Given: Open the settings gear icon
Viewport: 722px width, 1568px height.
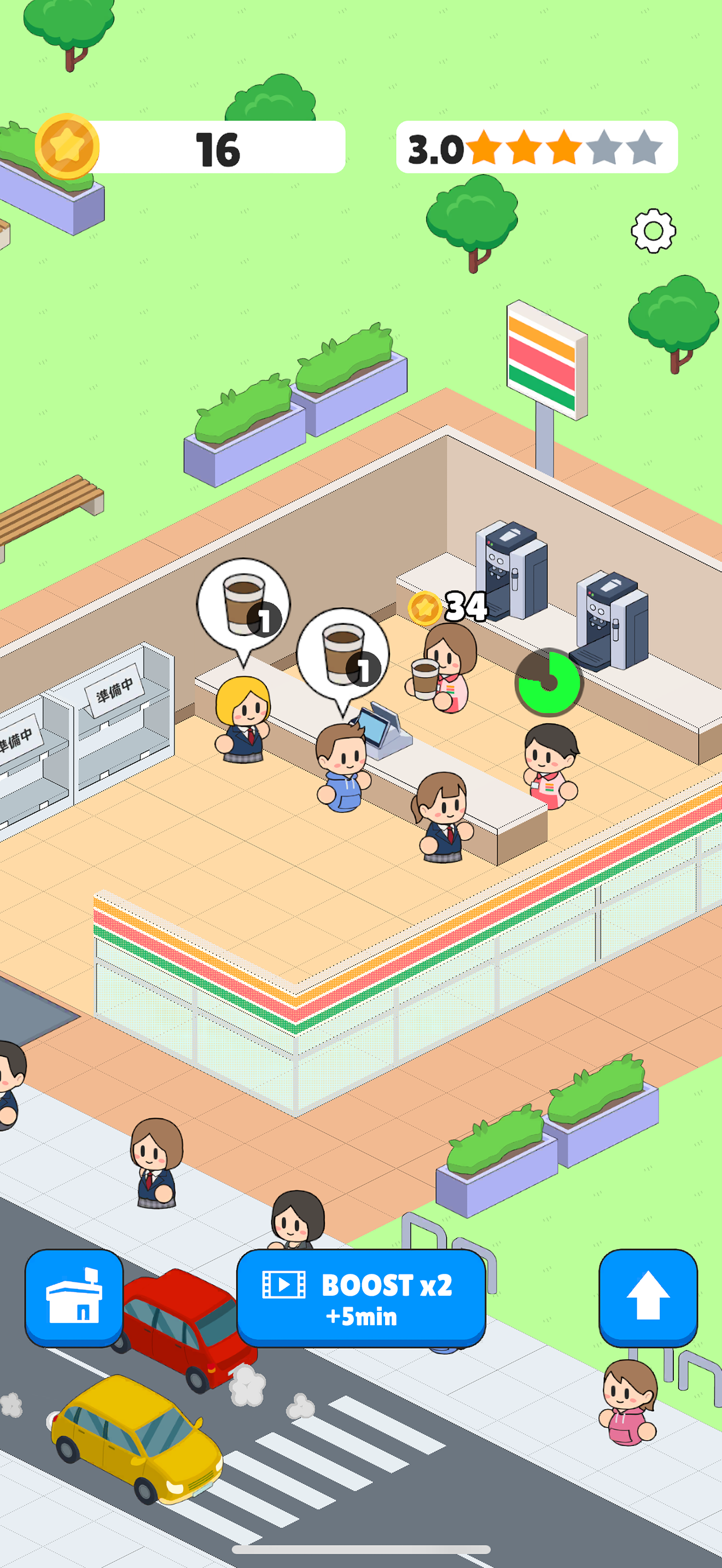Looking at the screenshot, I should [x=653, y=231].
